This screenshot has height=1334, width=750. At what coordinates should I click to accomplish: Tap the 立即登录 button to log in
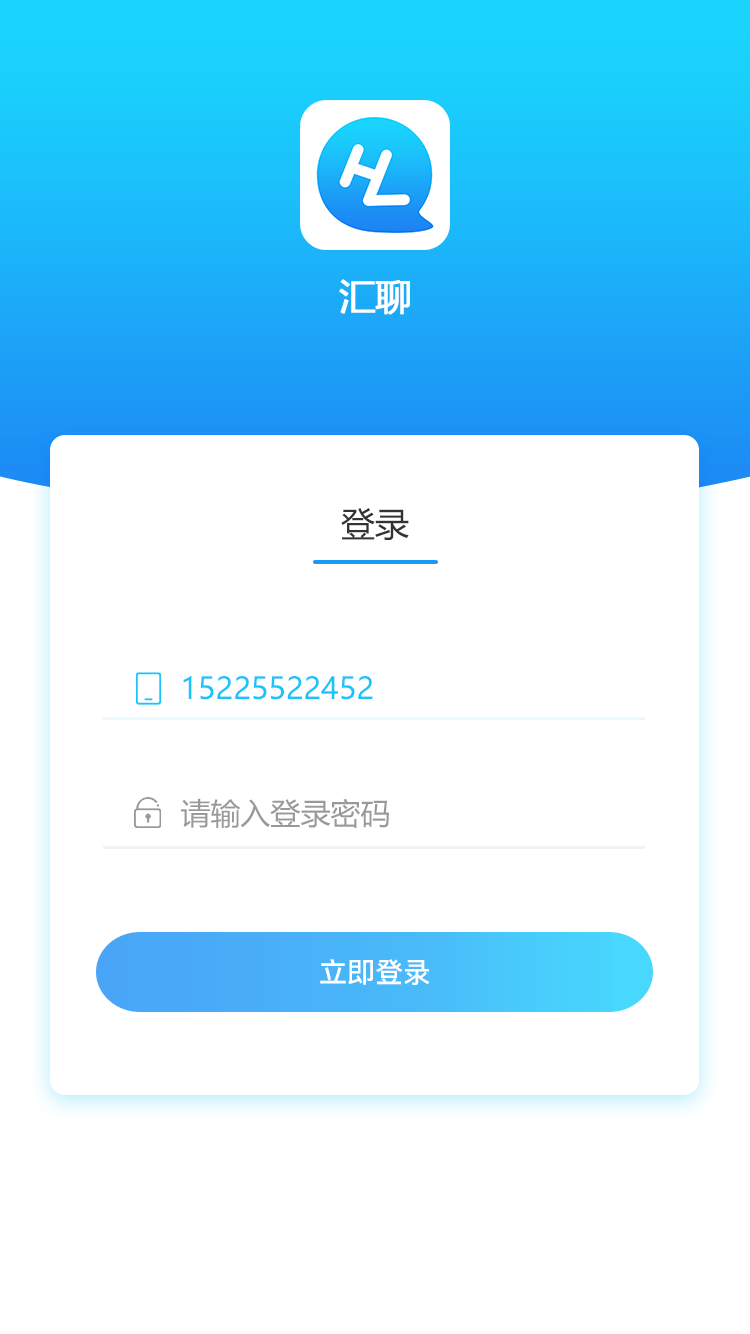point(374,972)
